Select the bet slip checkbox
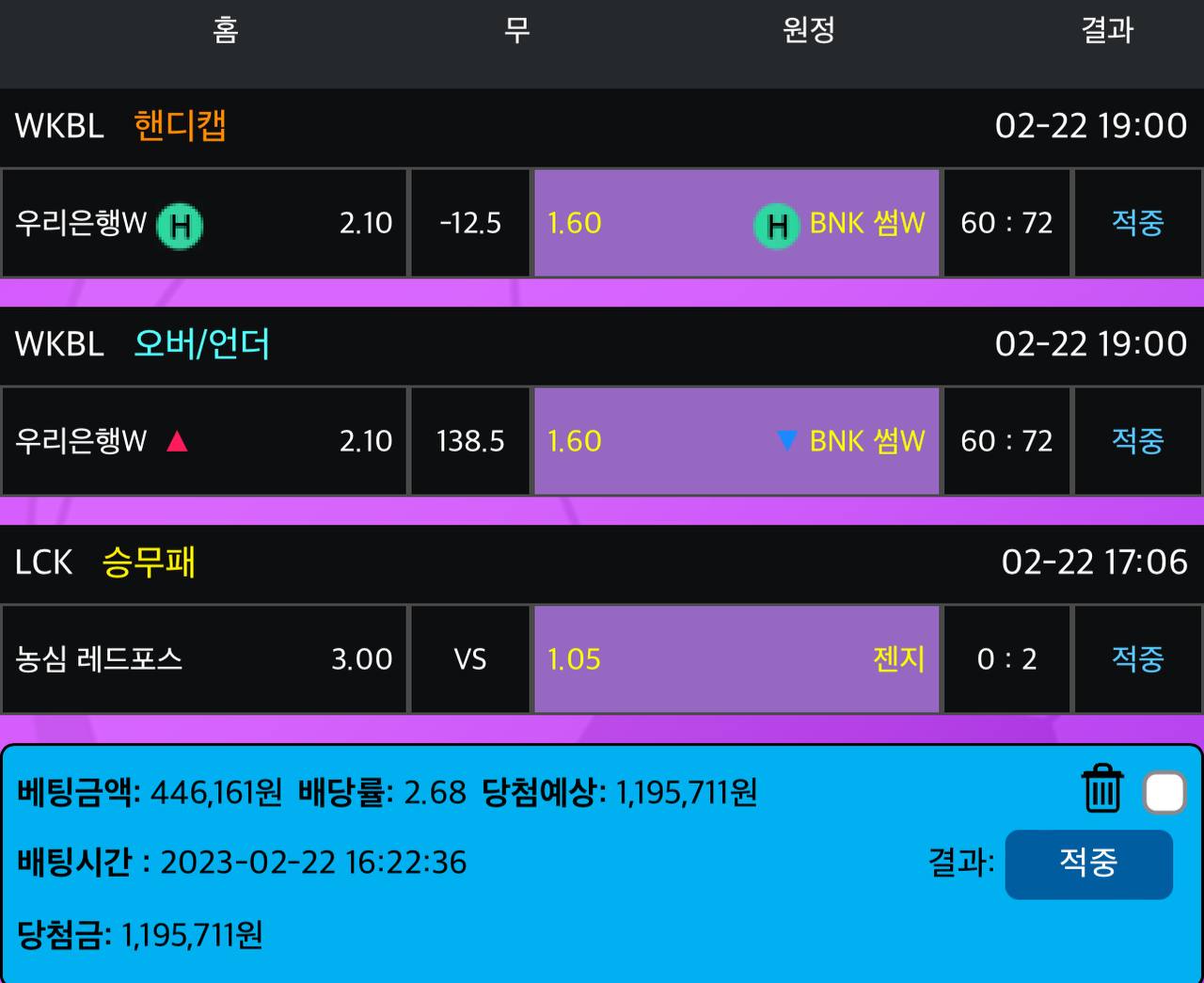Screen dimensions: 1204x983 tap(1164, 792)
